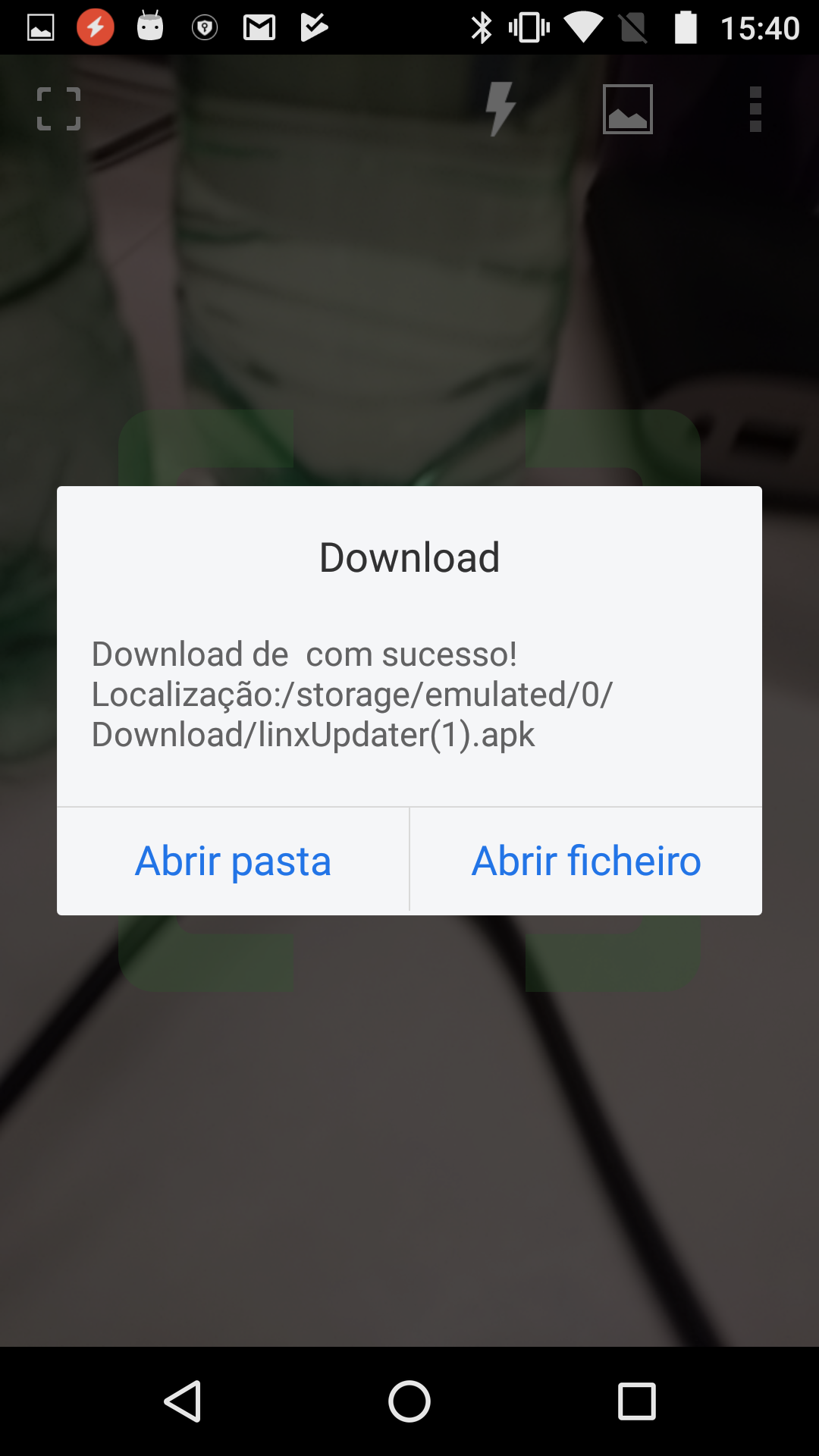The height and width of the screenshot is (1456, 819).
Task: Tap Abrir pasta button
Action: (233, 861)
